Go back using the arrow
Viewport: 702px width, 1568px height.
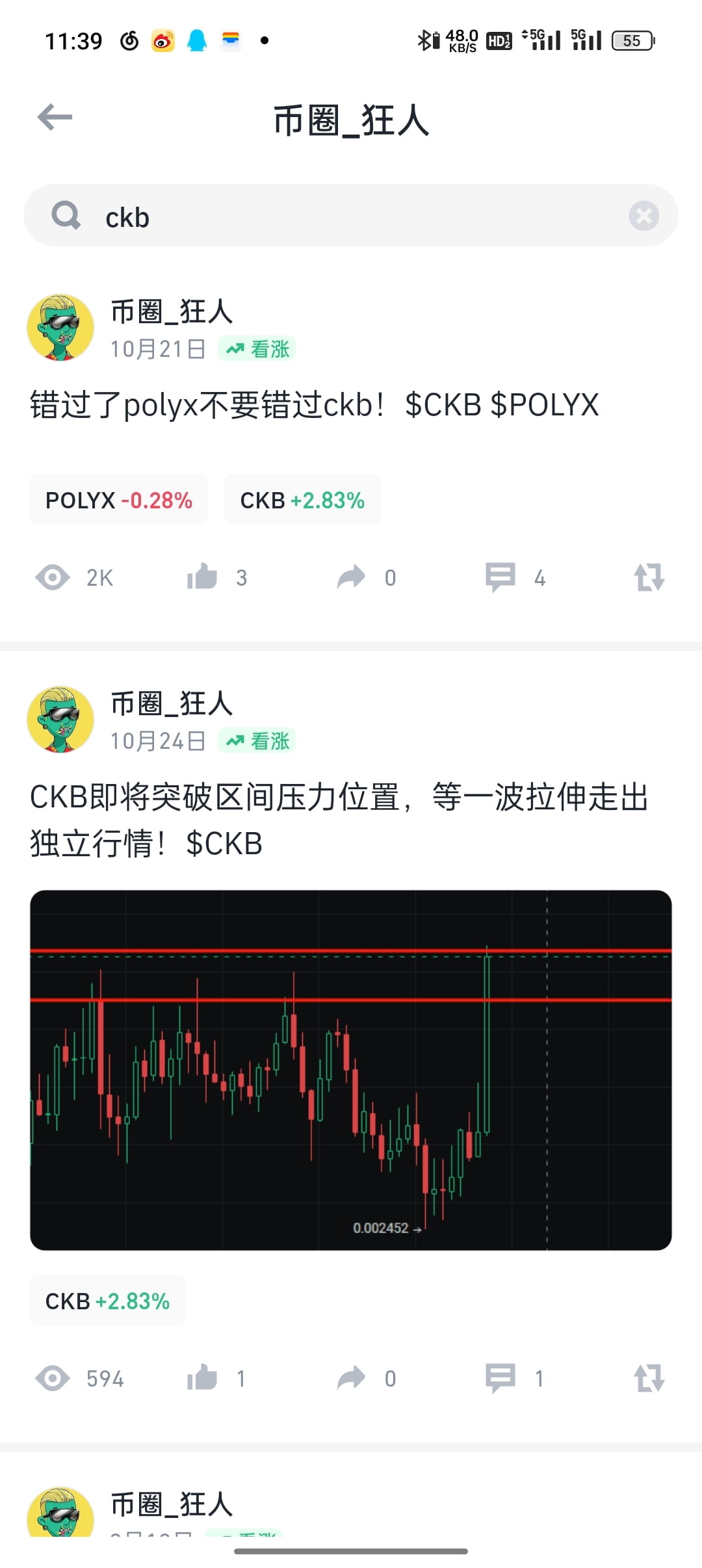coord(55,118)
